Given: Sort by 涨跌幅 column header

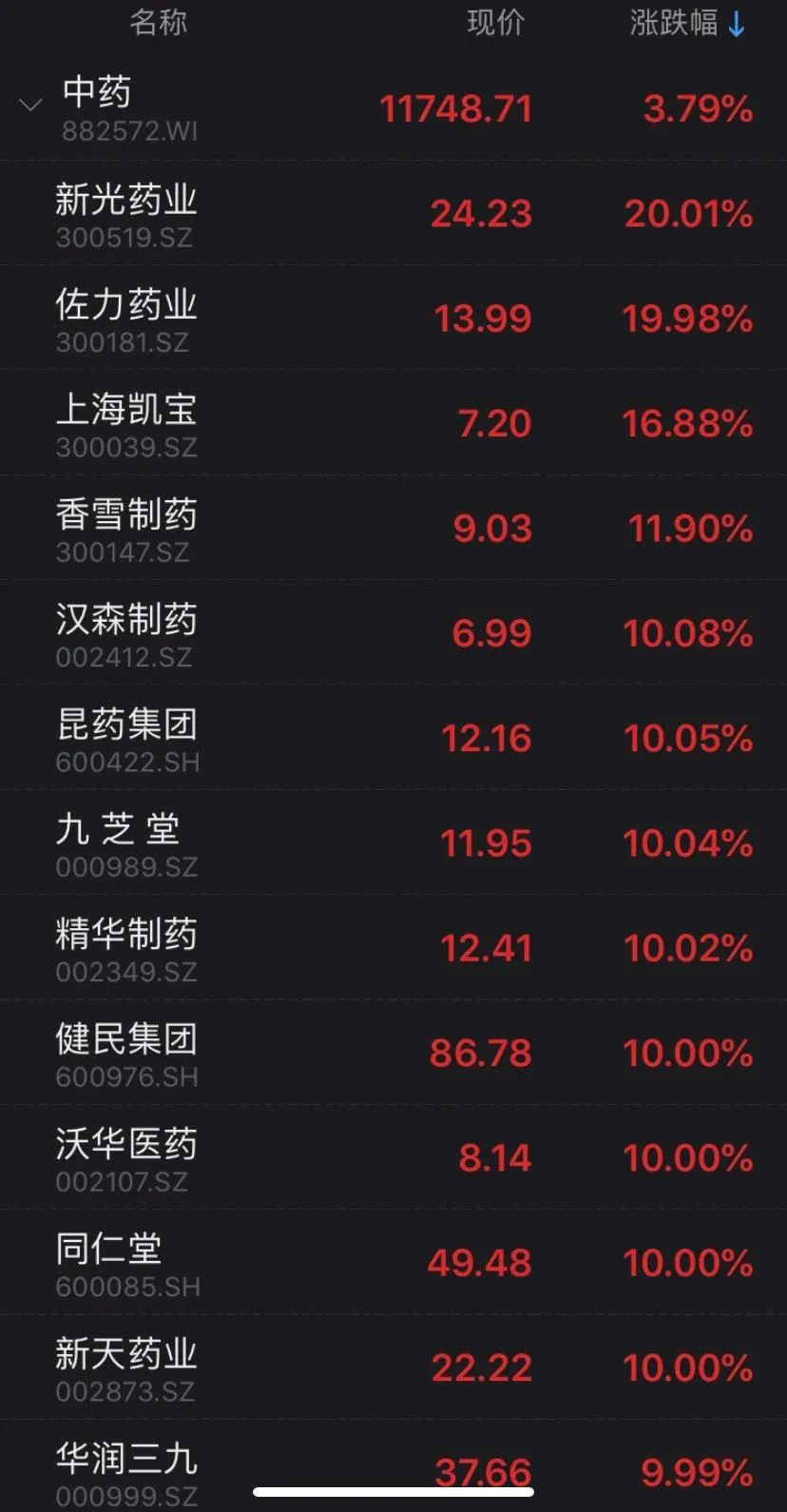Looking at the screenshot, I should tap(686, 23).
